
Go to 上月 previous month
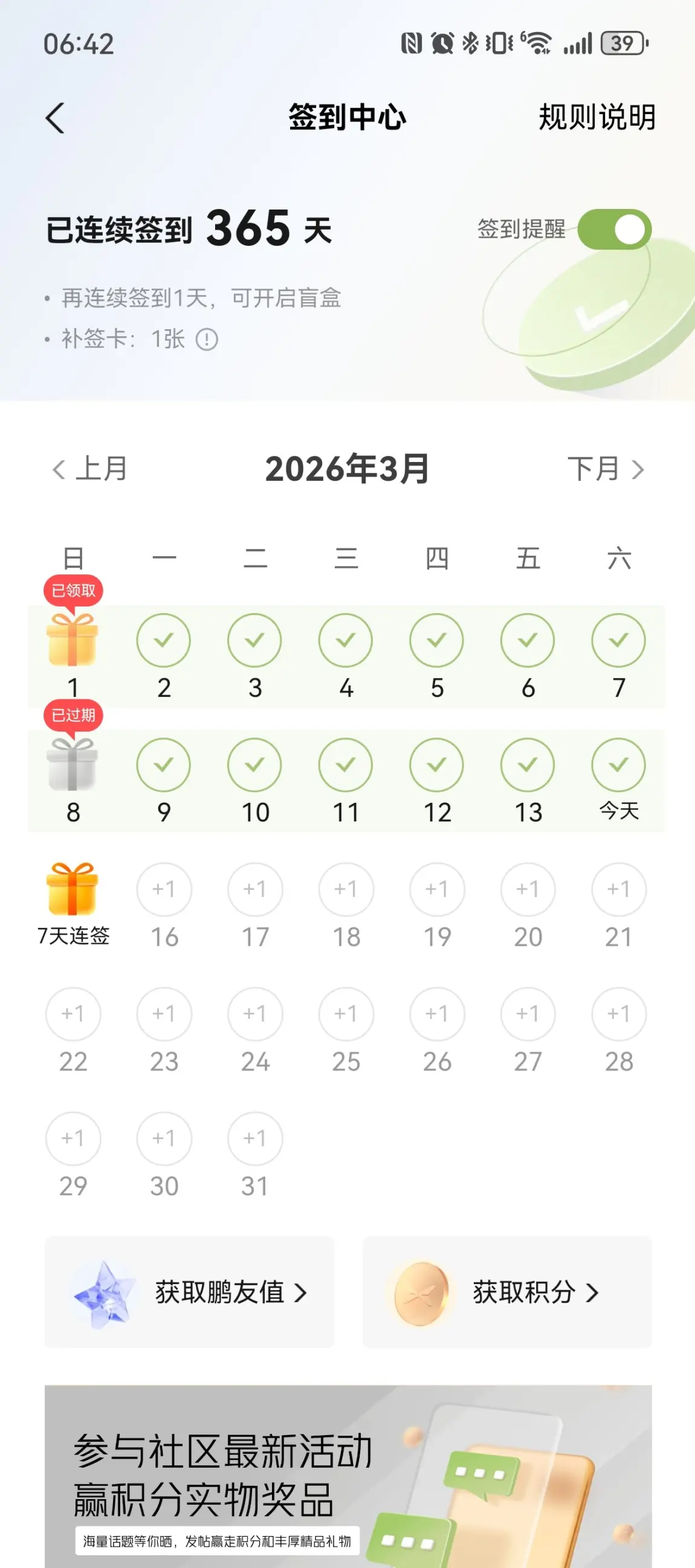(x=90, y=469)
